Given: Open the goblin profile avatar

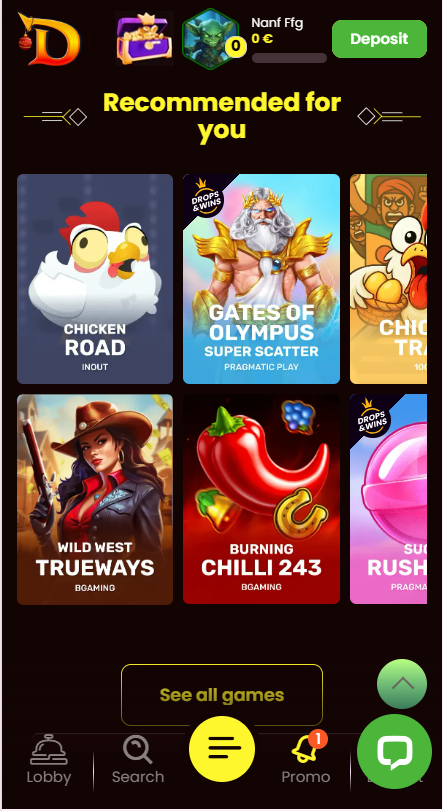Looking at the screenshot, I should [x=210, y=39].
